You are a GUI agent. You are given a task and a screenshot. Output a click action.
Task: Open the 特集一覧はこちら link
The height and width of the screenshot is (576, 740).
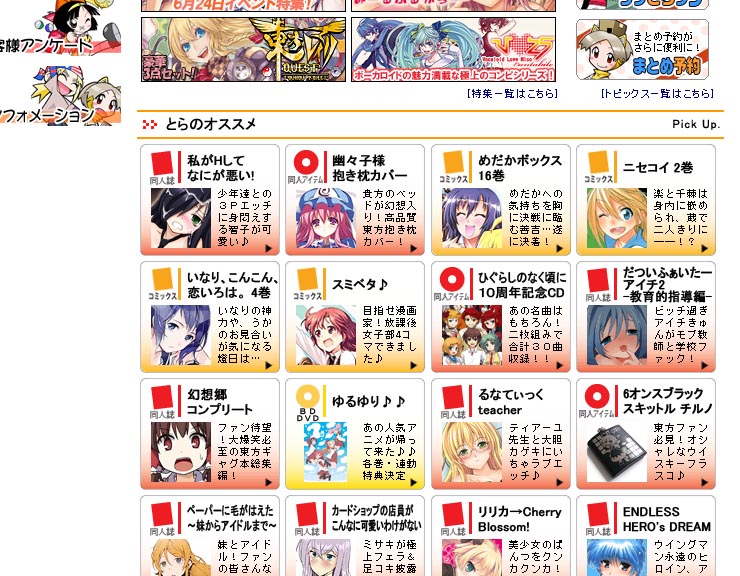pos(512,94)
